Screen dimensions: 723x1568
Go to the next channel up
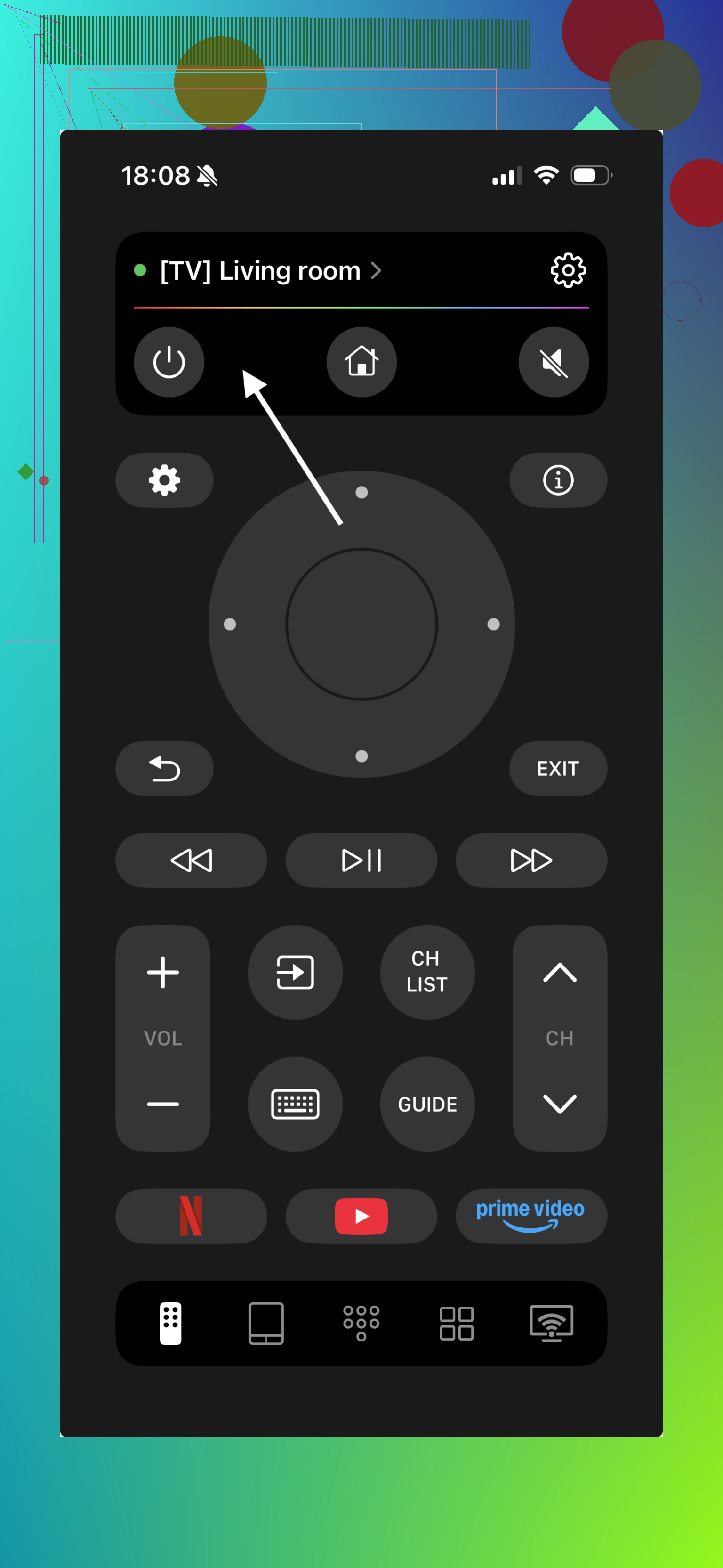559,972
